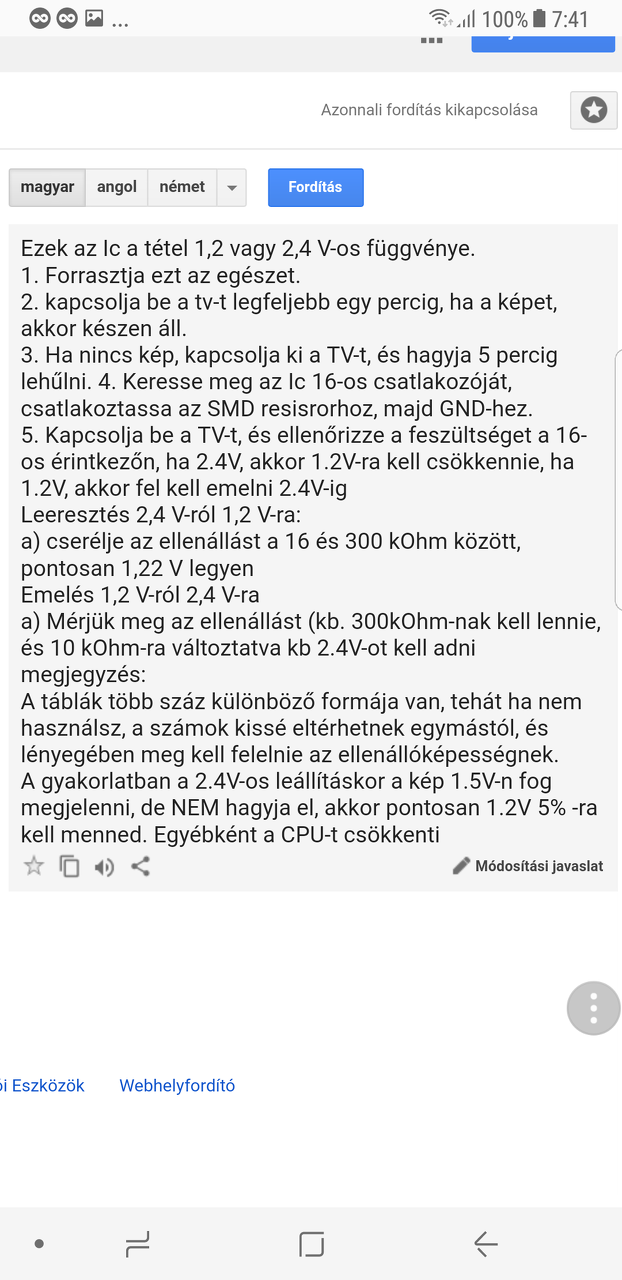622x1280 pixels.
Task: Tap the blue Fordítás button
Action: click(315, 187)
